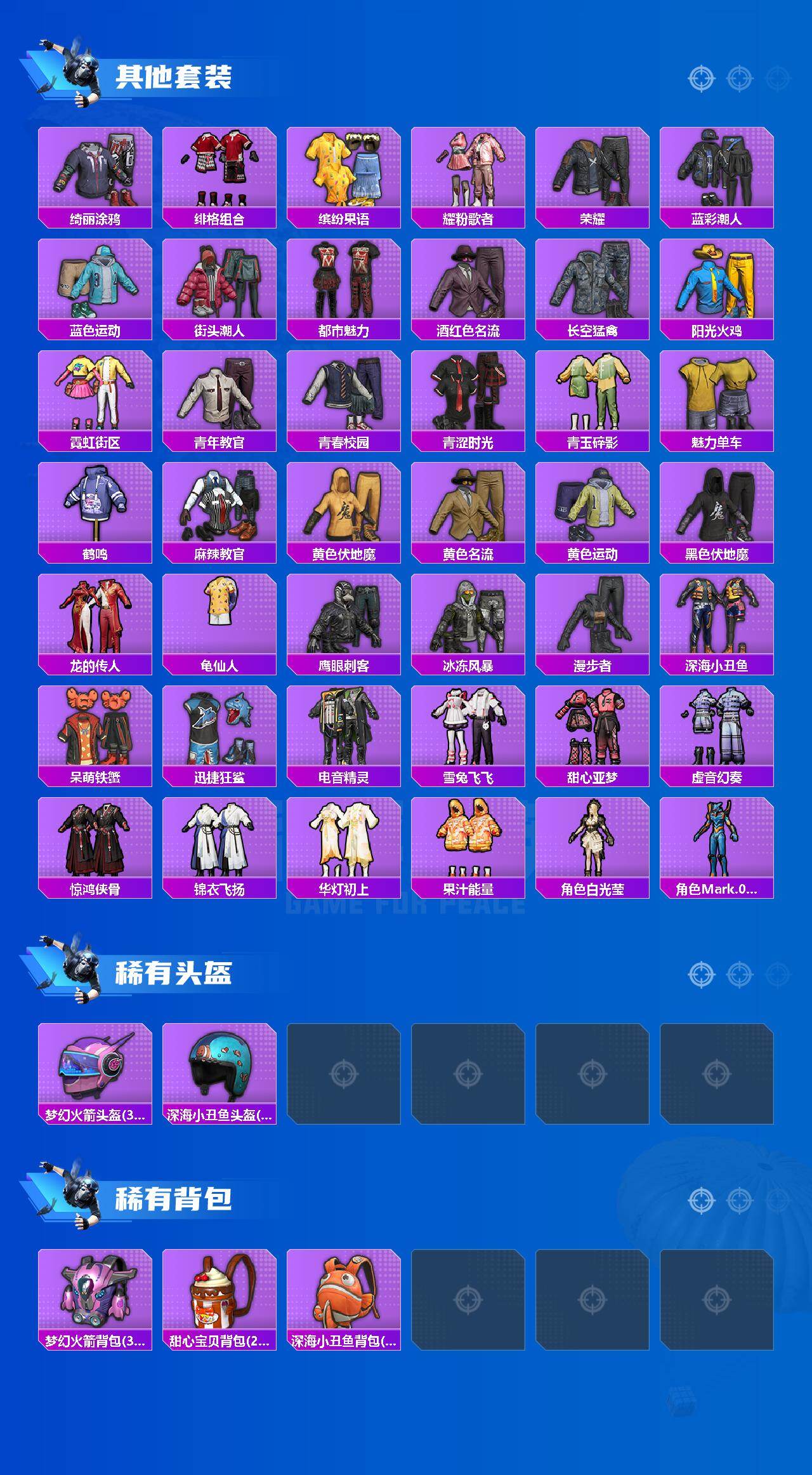Viewport: 812px width, 1475px height.
Task: Select the 阳光火鸡 cowboy outfit
Action: point(716,282)
